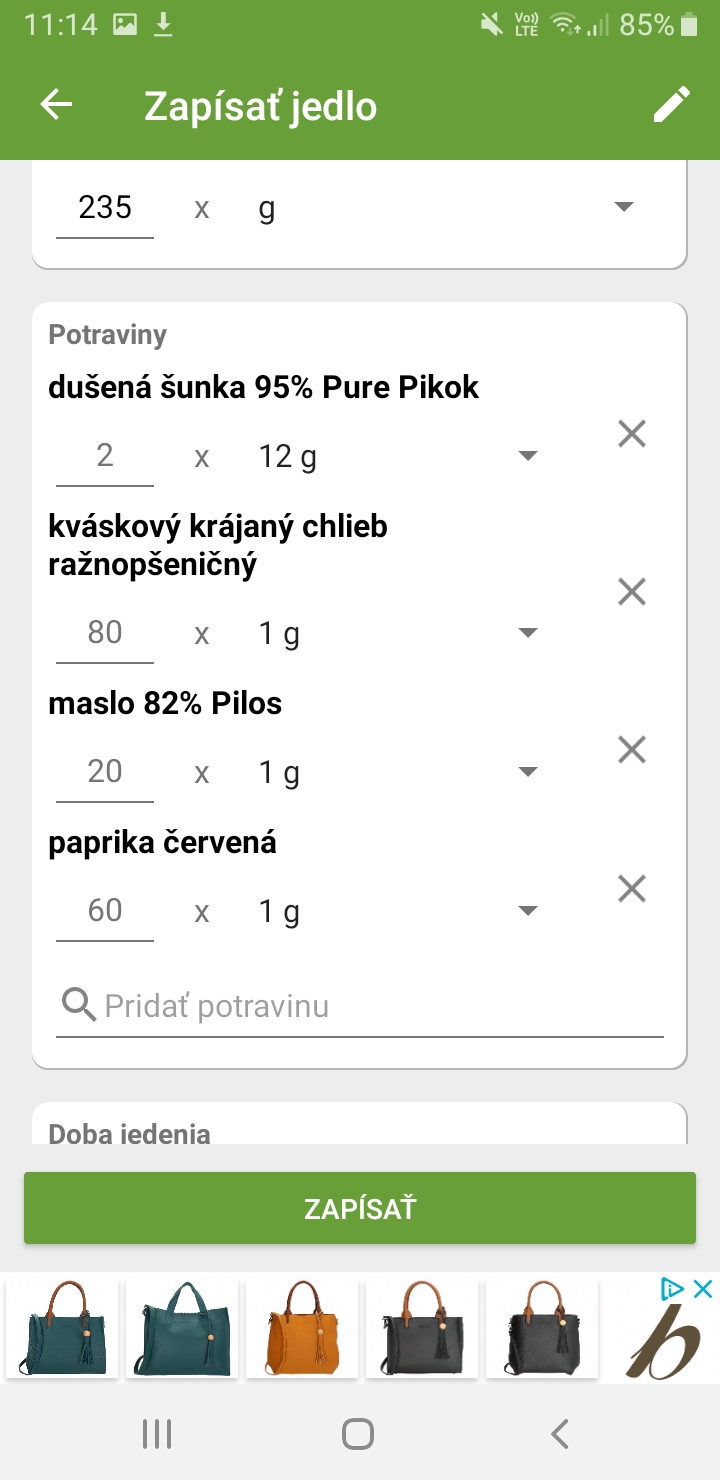
Task: Change the 20 amount for maslo
Action: tap(105, 772)
